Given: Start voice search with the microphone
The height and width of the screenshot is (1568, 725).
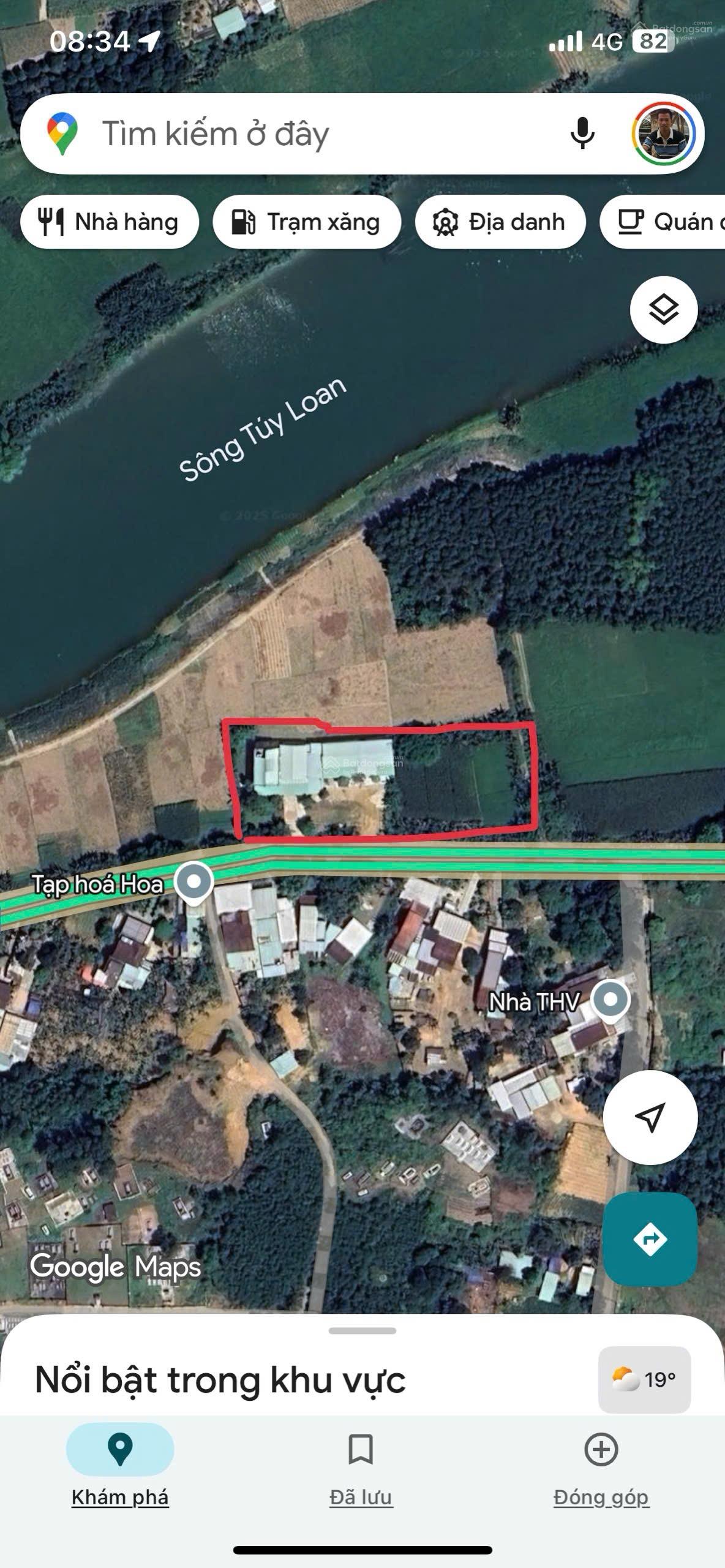Looking at the screenshot, I should 582,133.
